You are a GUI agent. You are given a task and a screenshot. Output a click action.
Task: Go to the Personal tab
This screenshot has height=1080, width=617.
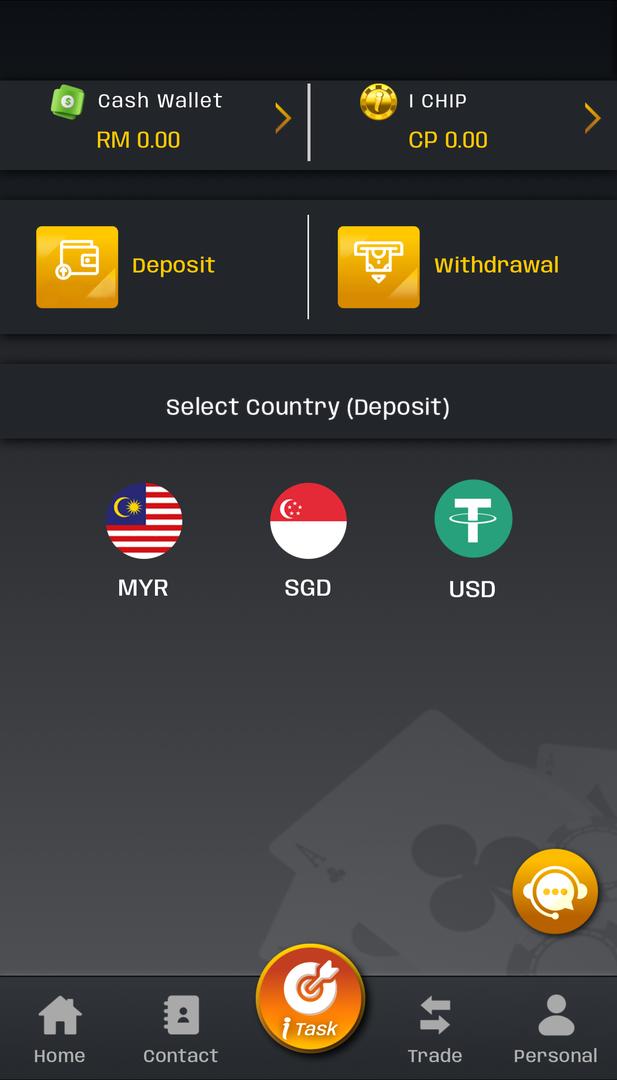[555, 1029]
